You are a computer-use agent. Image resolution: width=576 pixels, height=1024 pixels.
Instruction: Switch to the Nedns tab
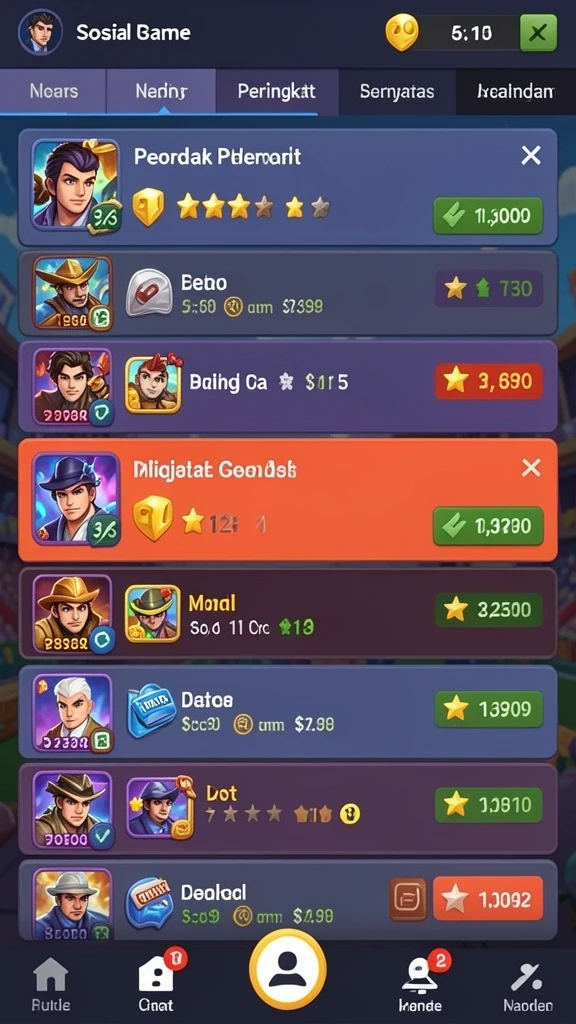(161, 91)
